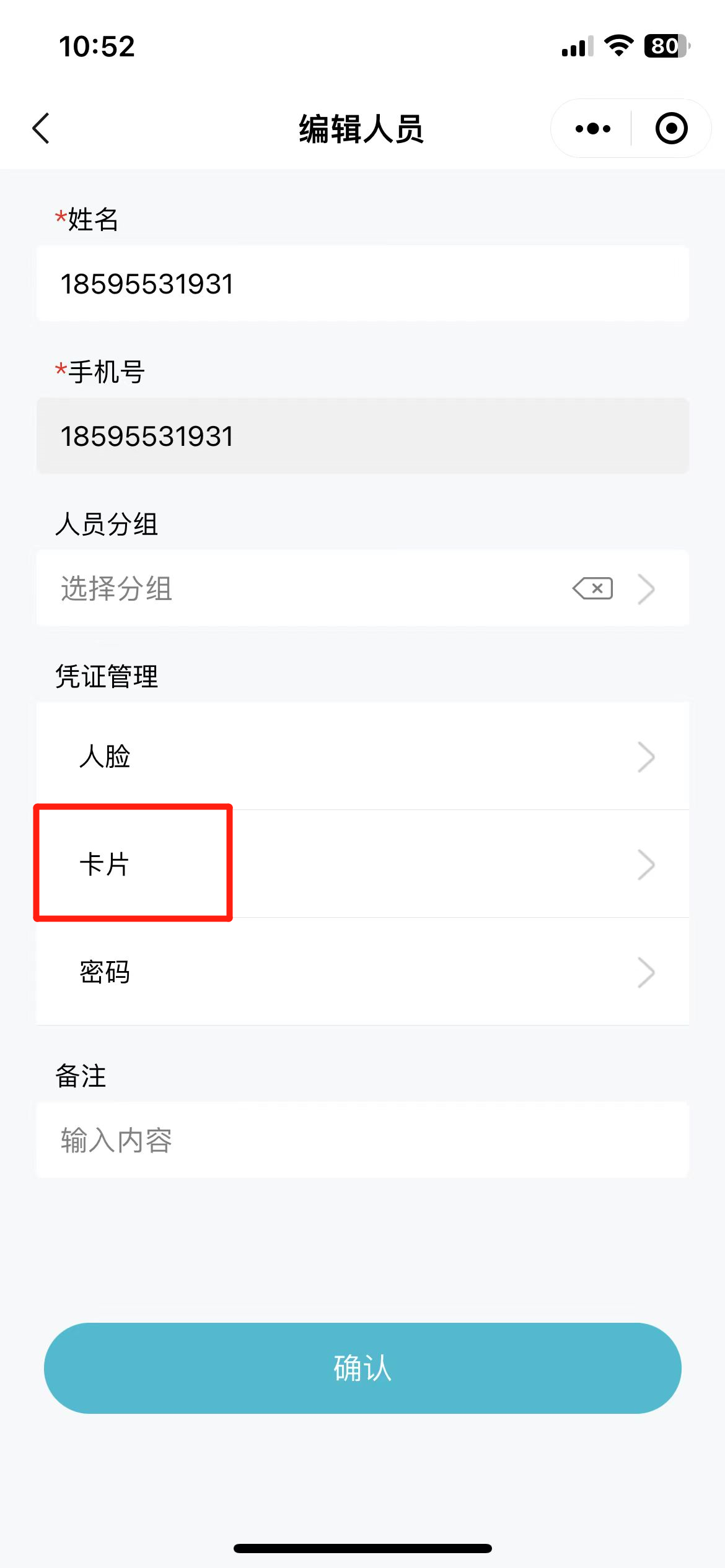
Task: Edit the 姓名 name field
Action: coord(362,284)
